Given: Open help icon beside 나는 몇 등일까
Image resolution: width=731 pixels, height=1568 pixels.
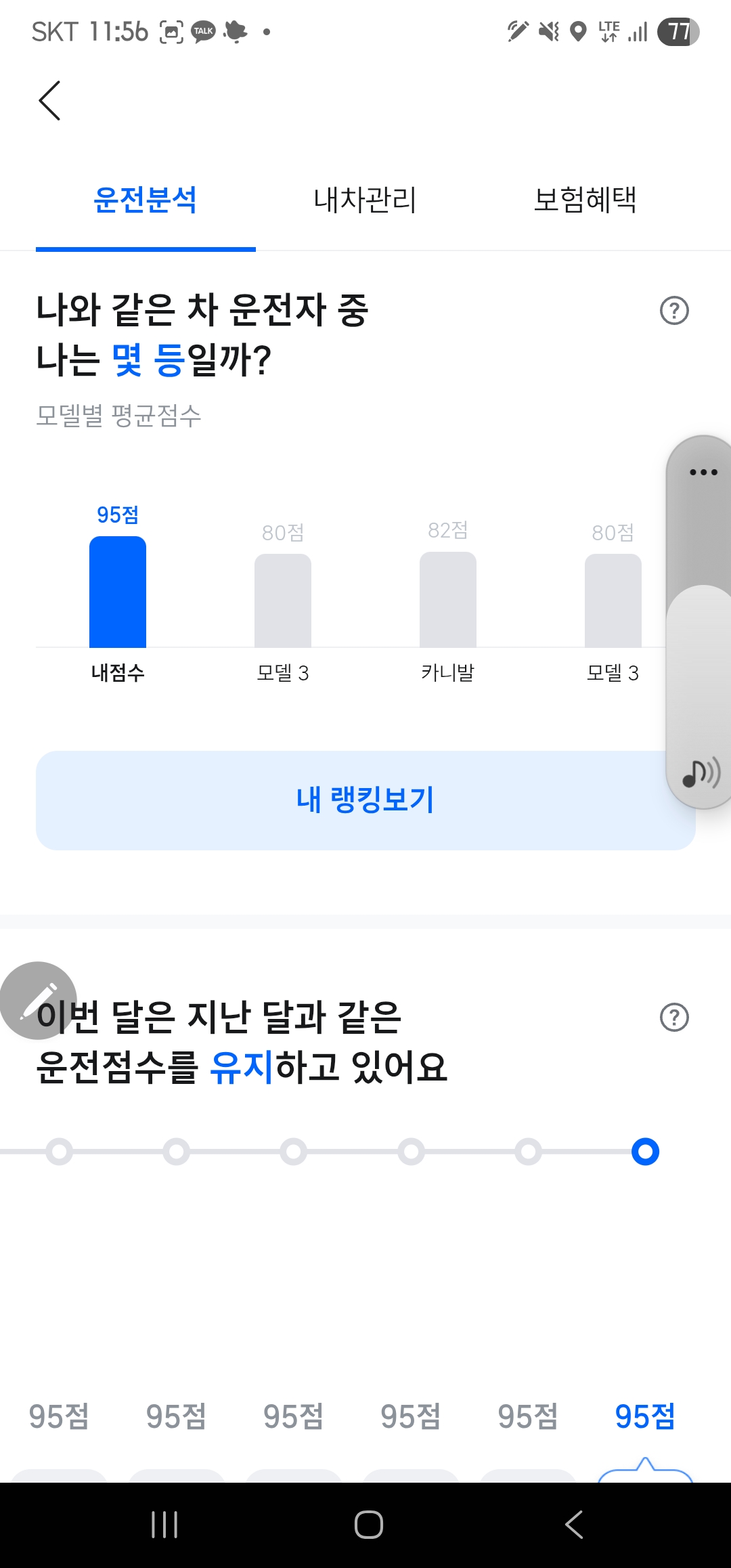Looking at the screenshot, I should coord(674,311).
